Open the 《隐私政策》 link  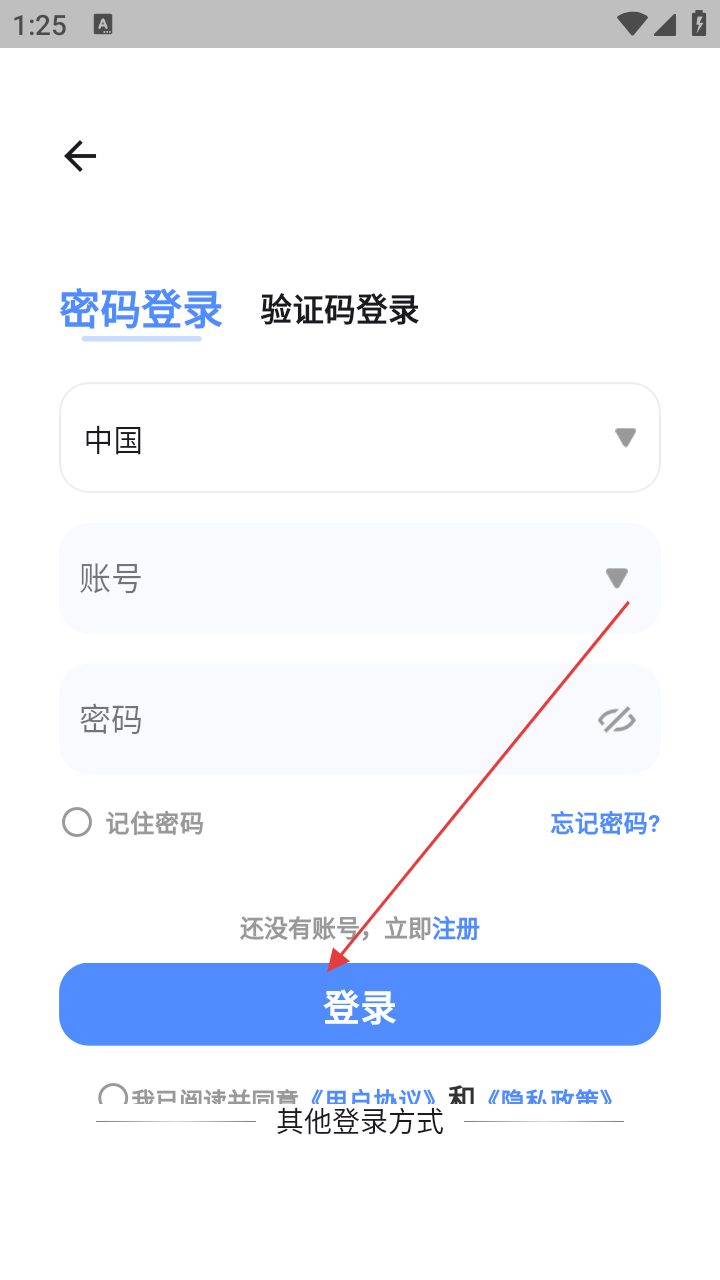click(x=549, y=1097)
